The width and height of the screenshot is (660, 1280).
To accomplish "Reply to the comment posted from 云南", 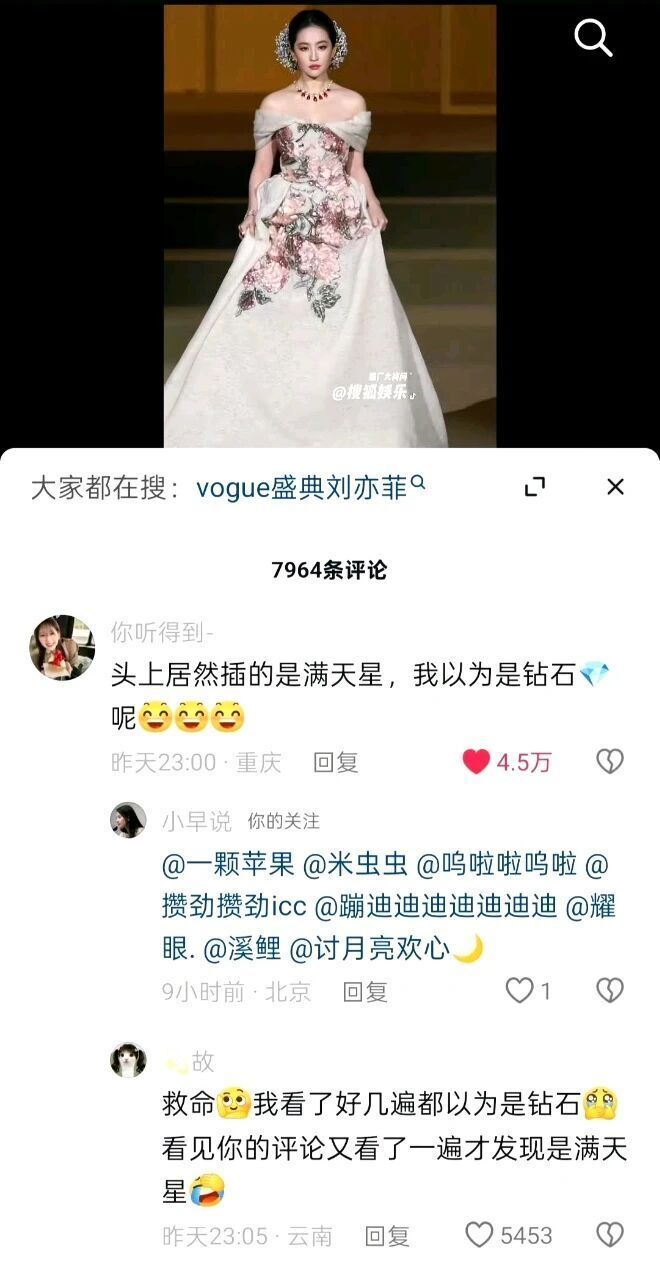I will [386, 1235].
